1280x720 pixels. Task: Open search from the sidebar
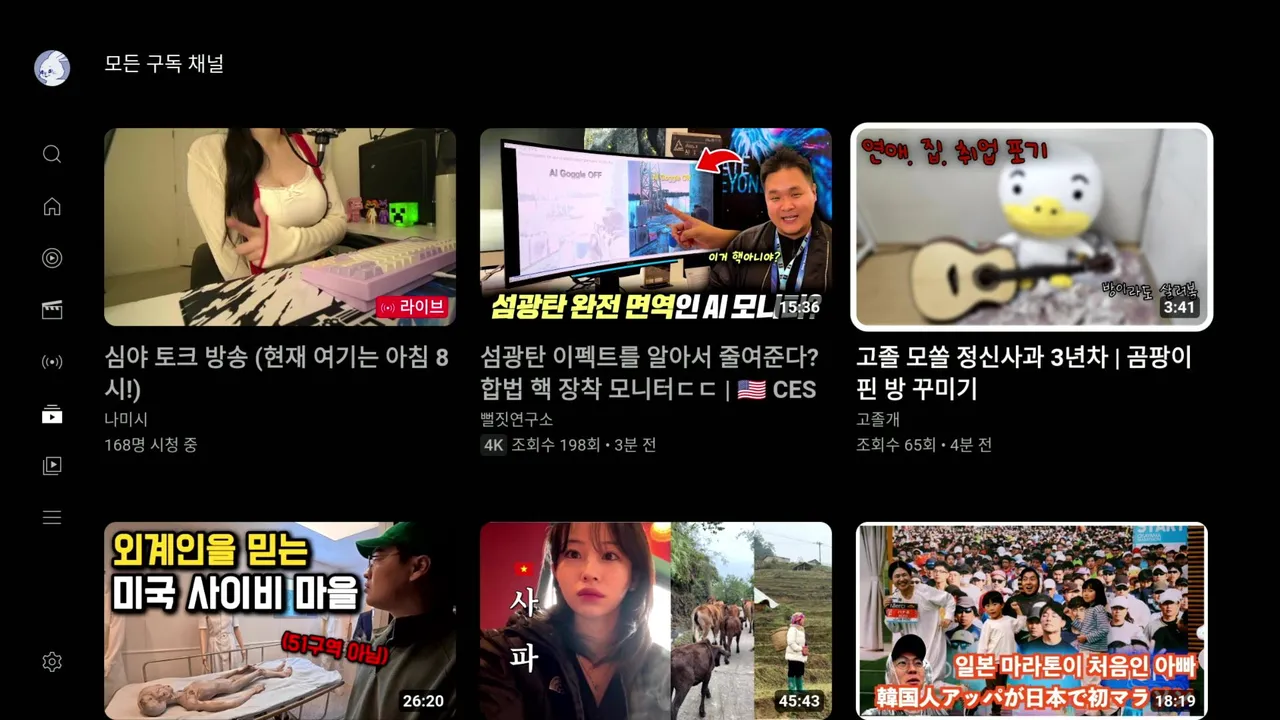point(52,154)
